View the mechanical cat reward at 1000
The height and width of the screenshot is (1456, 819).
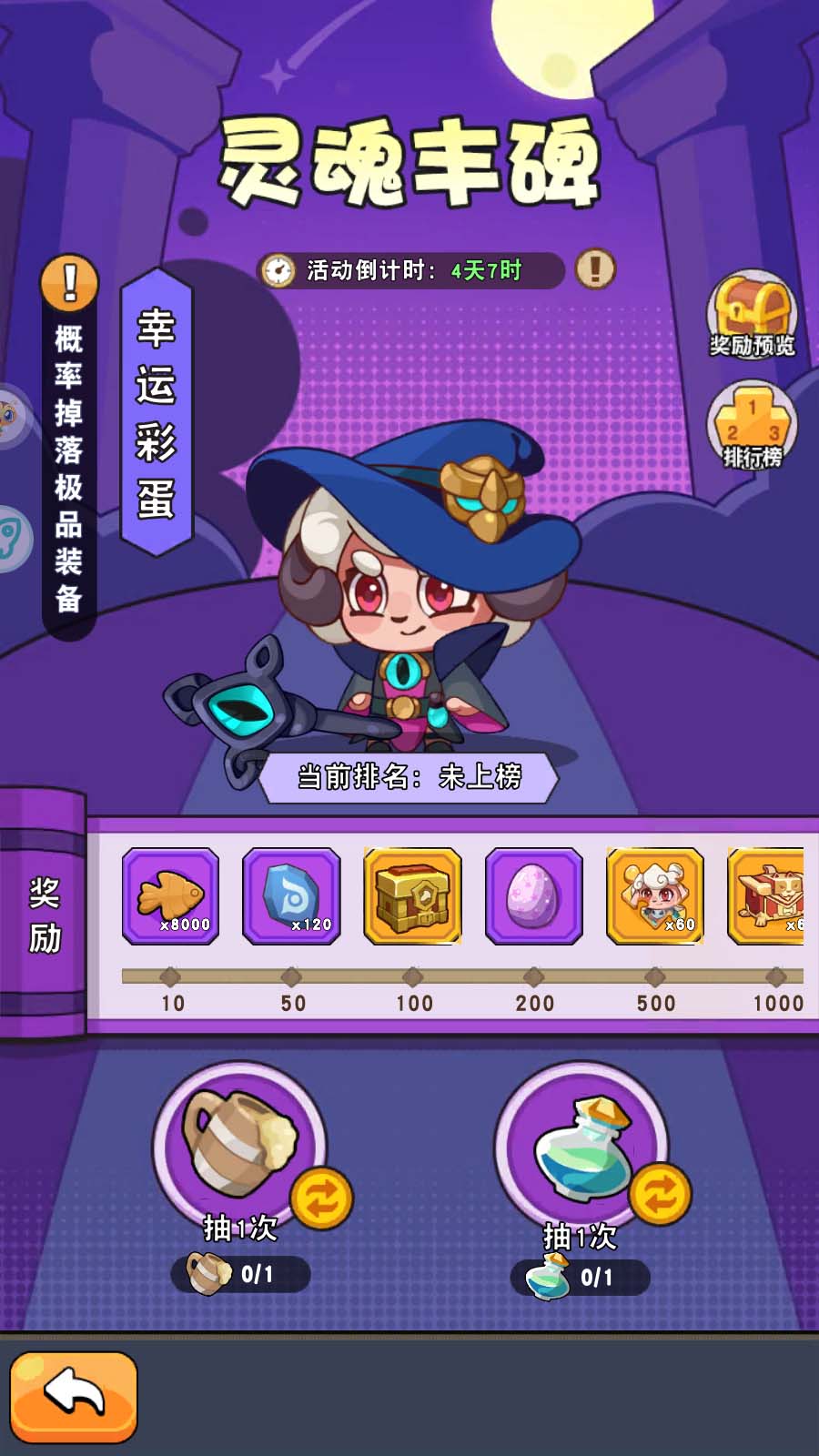(x=767, y=896)
